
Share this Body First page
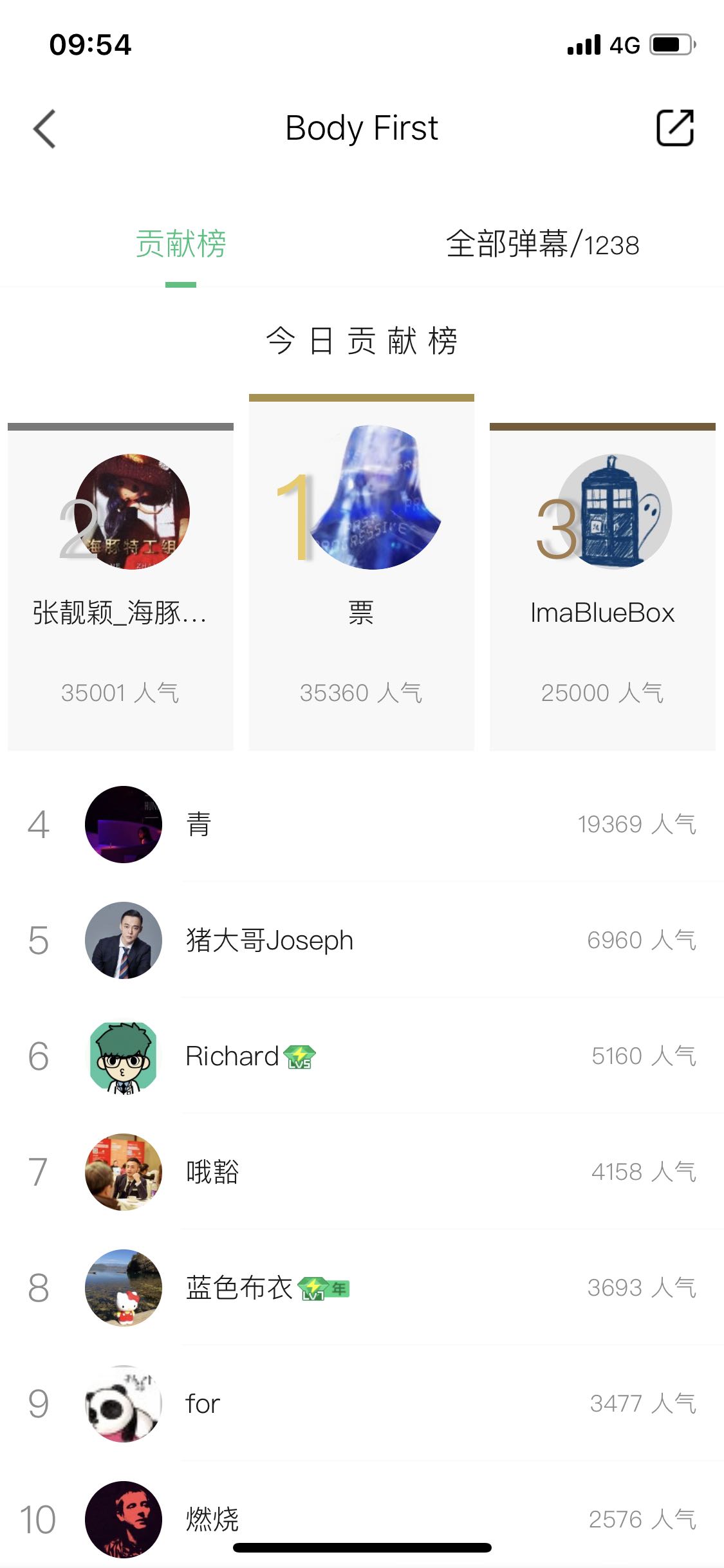coord(674,128)
